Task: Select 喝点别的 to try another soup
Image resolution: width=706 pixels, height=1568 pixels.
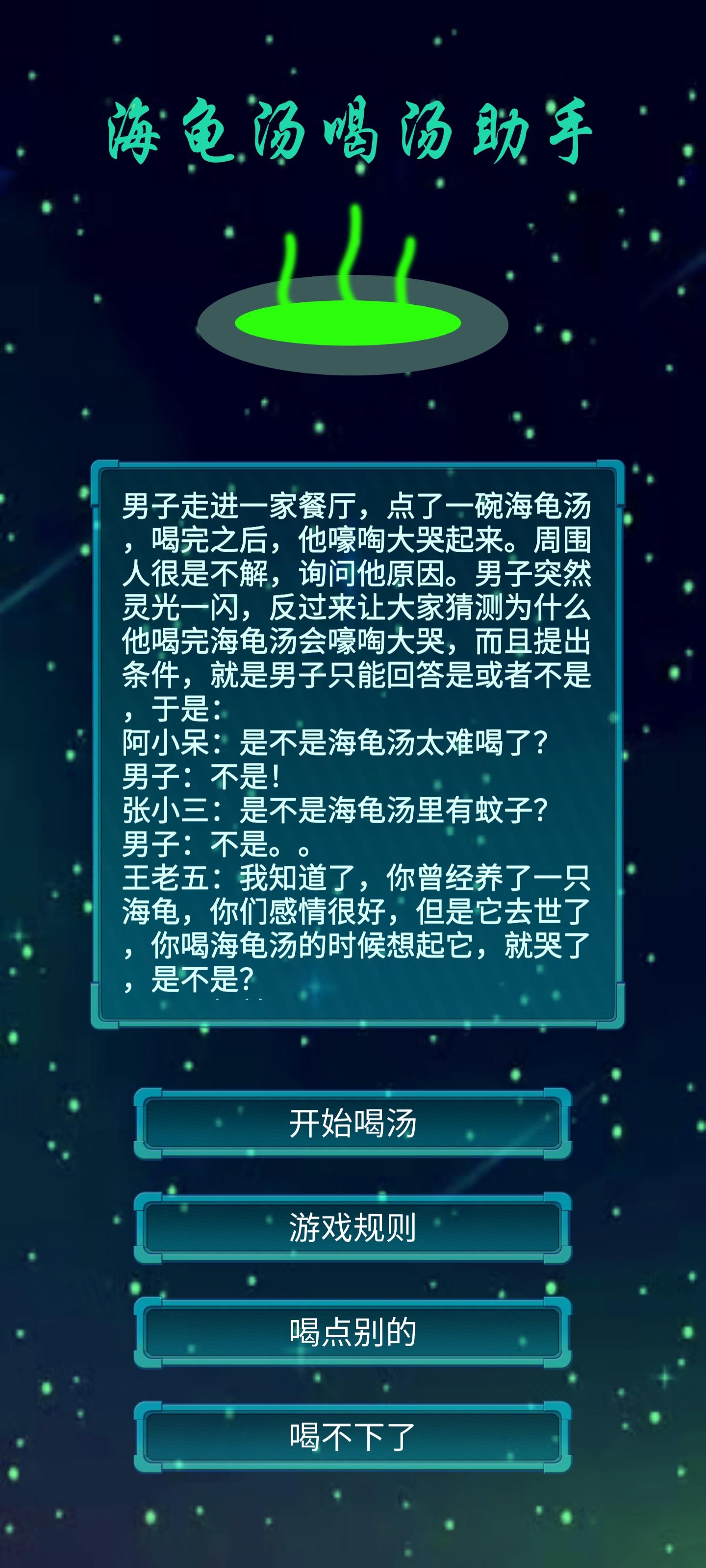Action: (353, 1333)
